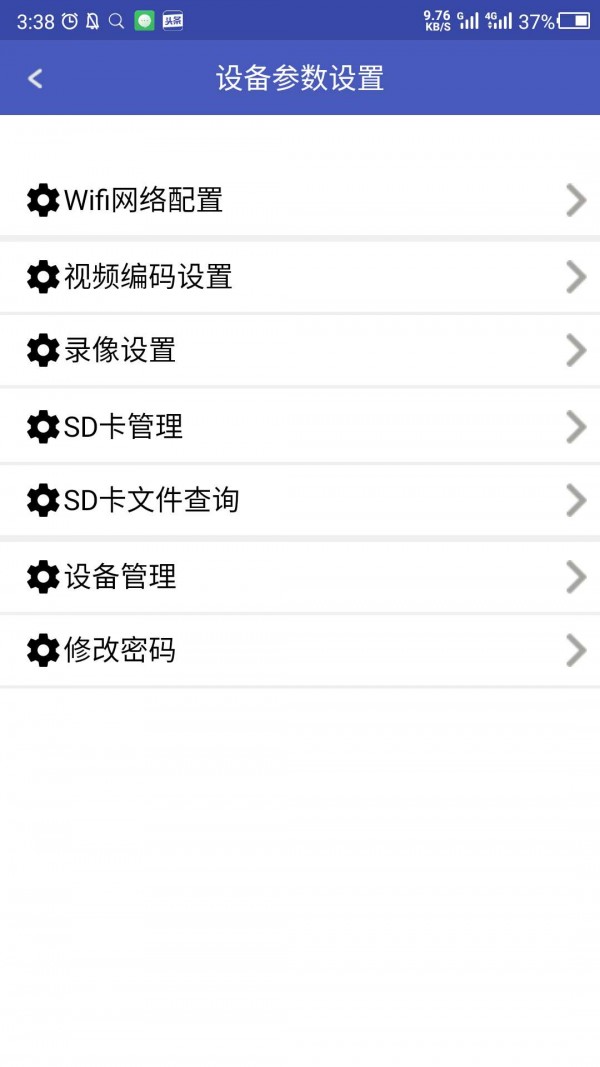Enter 设备管理 settings
This screenshot has height=1067, width=600.
pos(300,576)
